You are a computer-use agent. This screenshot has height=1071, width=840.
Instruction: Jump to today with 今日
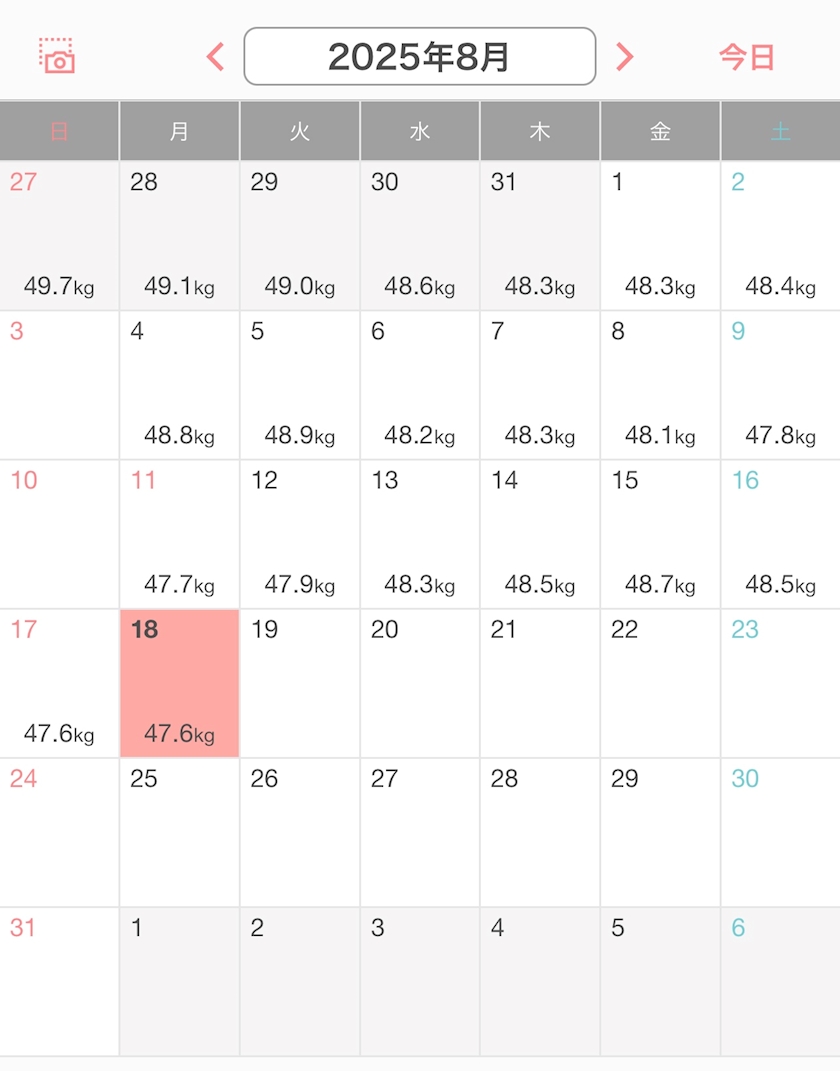click(746, 57)
